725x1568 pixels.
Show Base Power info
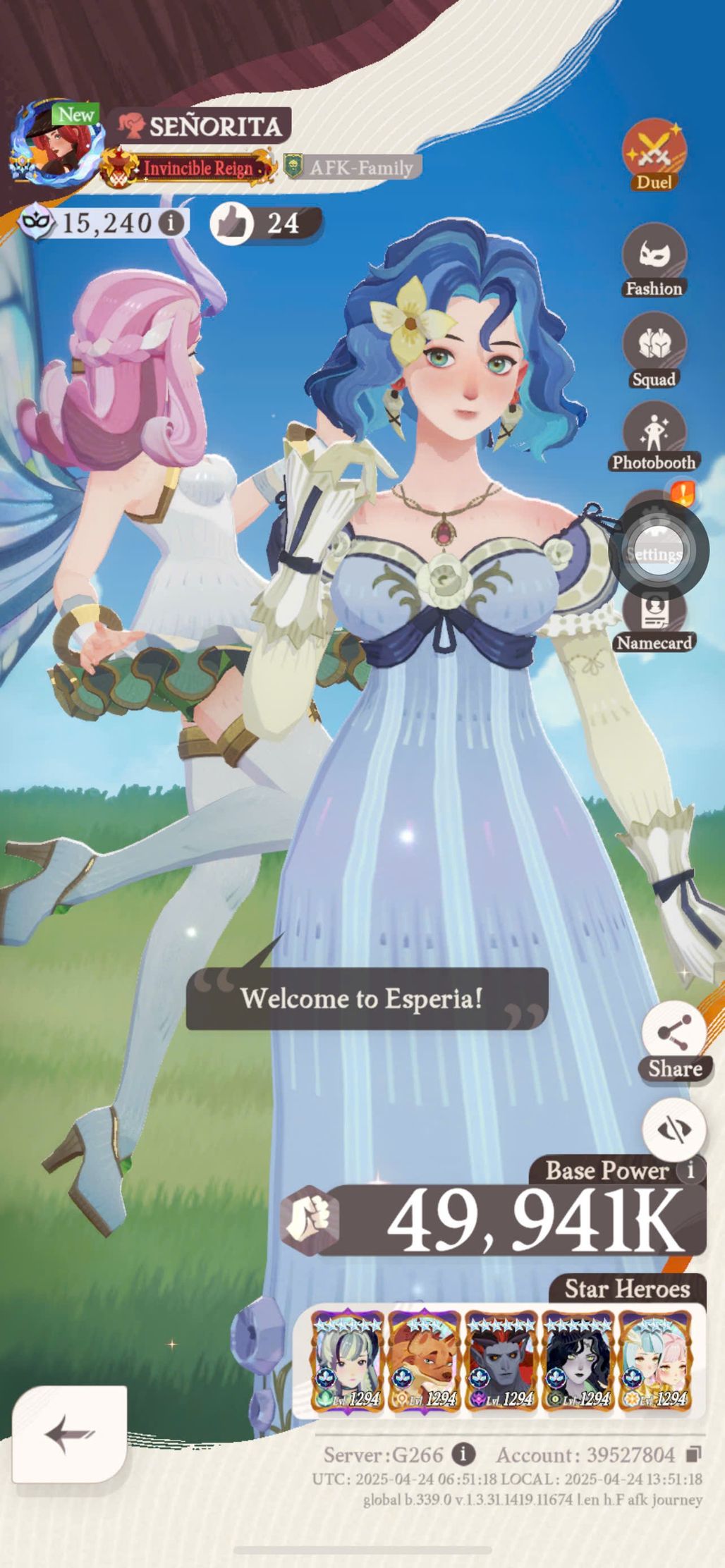pyautogui.click(x=690, y=1170)
